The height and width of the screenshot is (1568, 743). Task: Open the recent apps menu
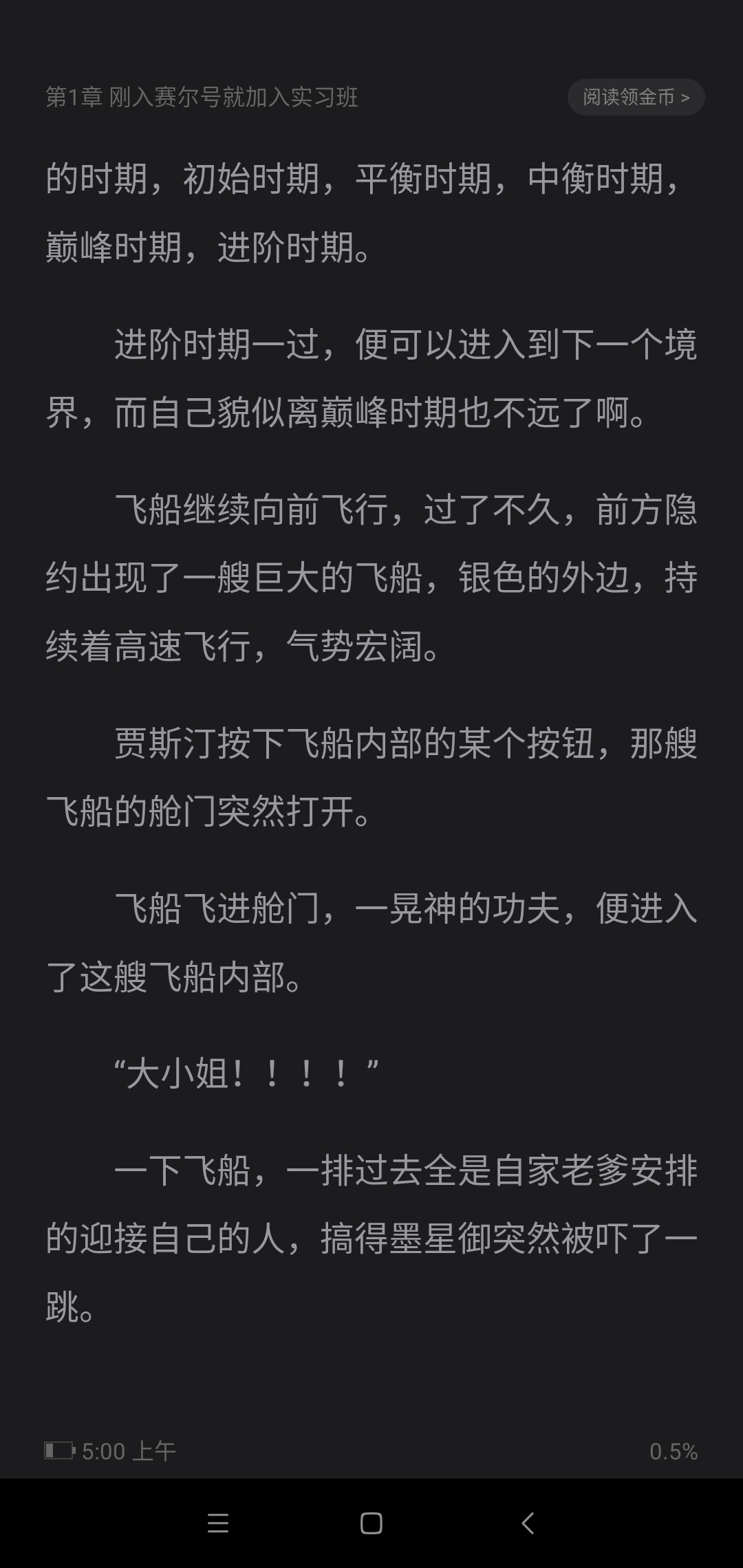click(x=217, y=1523)
